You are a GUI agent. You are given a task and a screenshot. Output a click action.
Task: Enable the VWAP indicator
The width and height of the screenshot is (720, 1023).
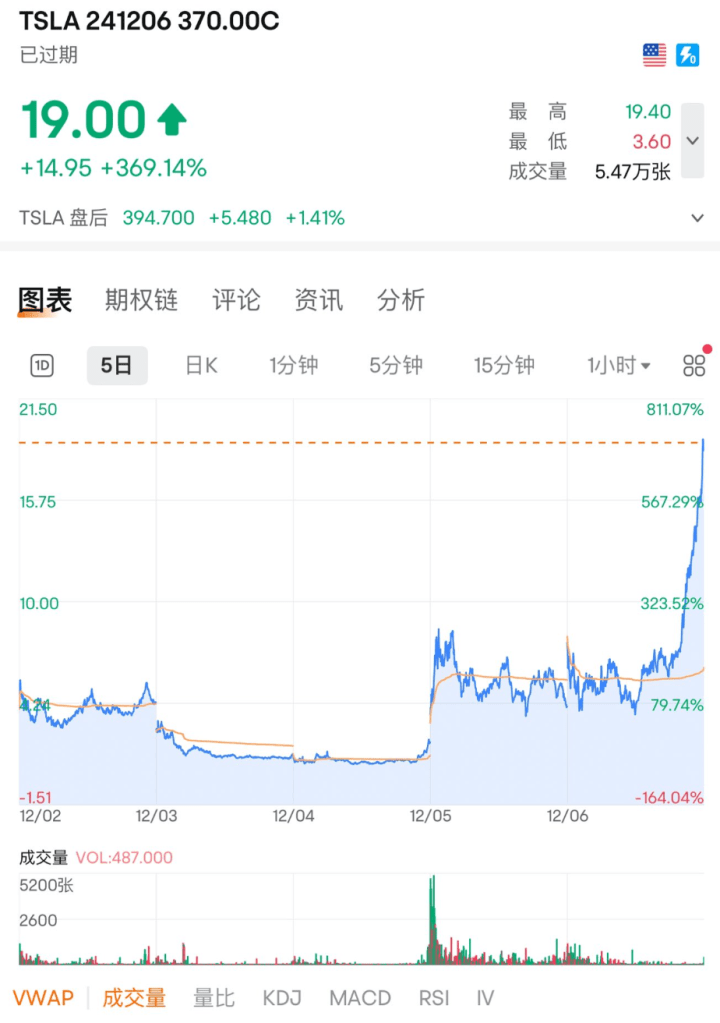pos(43,998)
